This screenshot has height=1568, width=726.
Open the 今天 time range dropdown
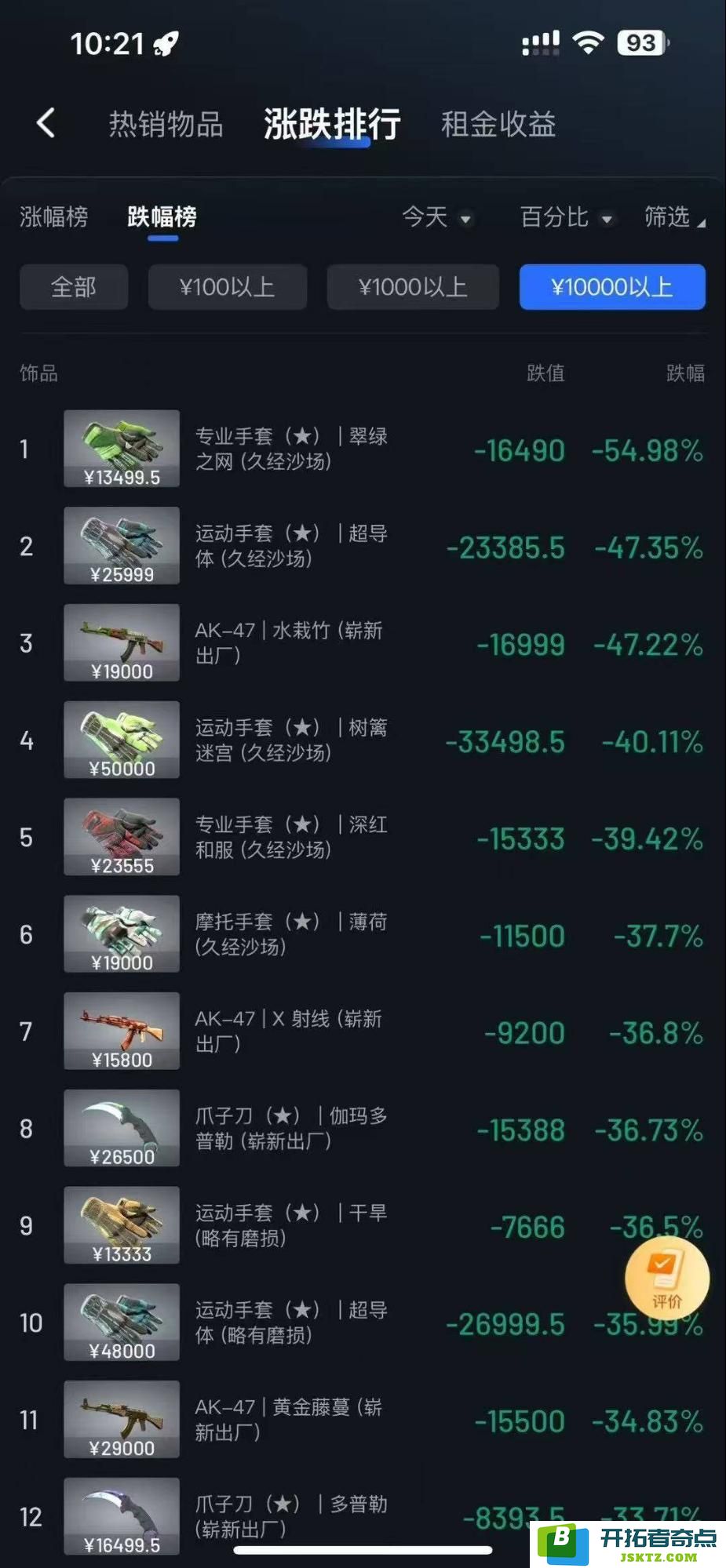click(x=436, y=217)
